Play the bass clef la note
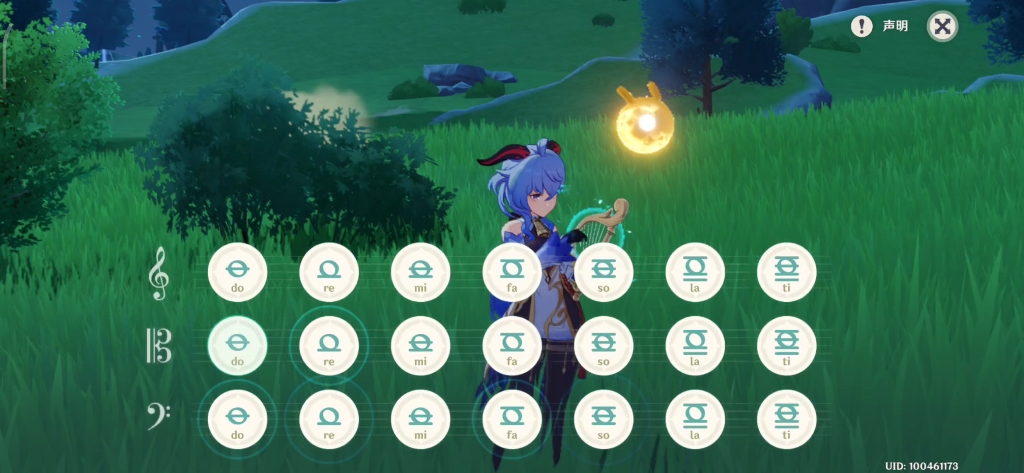This screenshot has height=473, width=1024. point(695,418)
